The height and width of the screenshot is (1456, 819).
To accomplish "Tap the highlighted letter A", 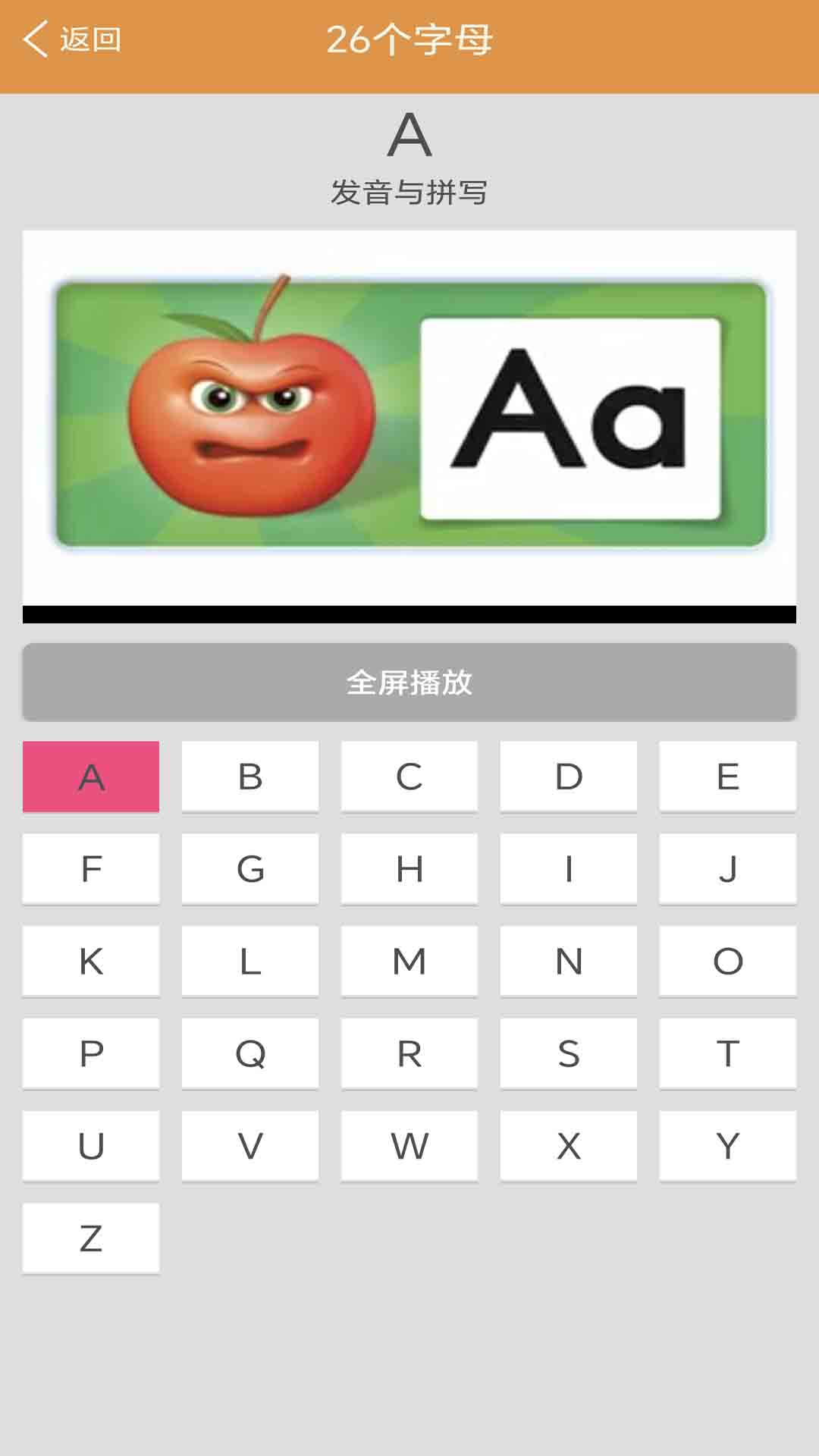I will (91, 777).
